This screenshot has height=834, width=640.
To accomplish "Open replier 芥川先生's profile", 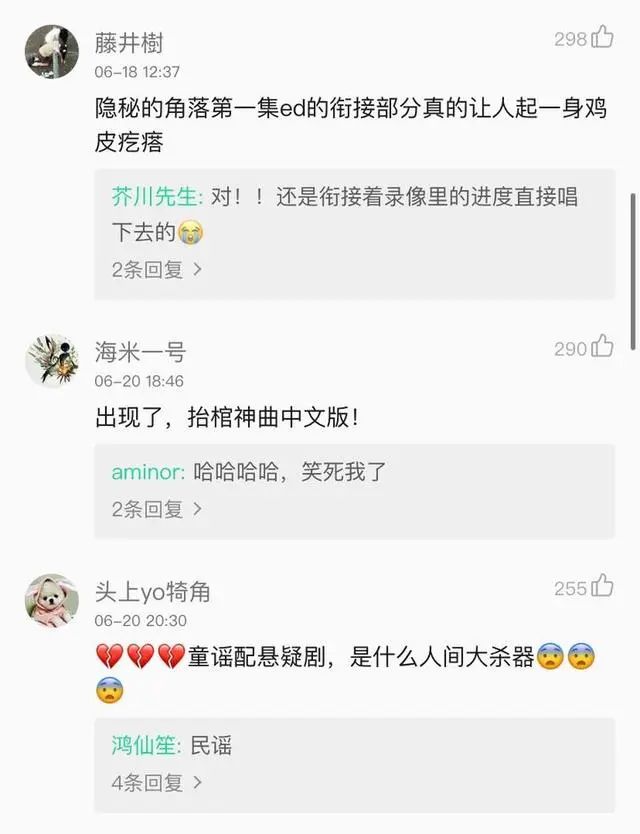I will pos(157,197).
